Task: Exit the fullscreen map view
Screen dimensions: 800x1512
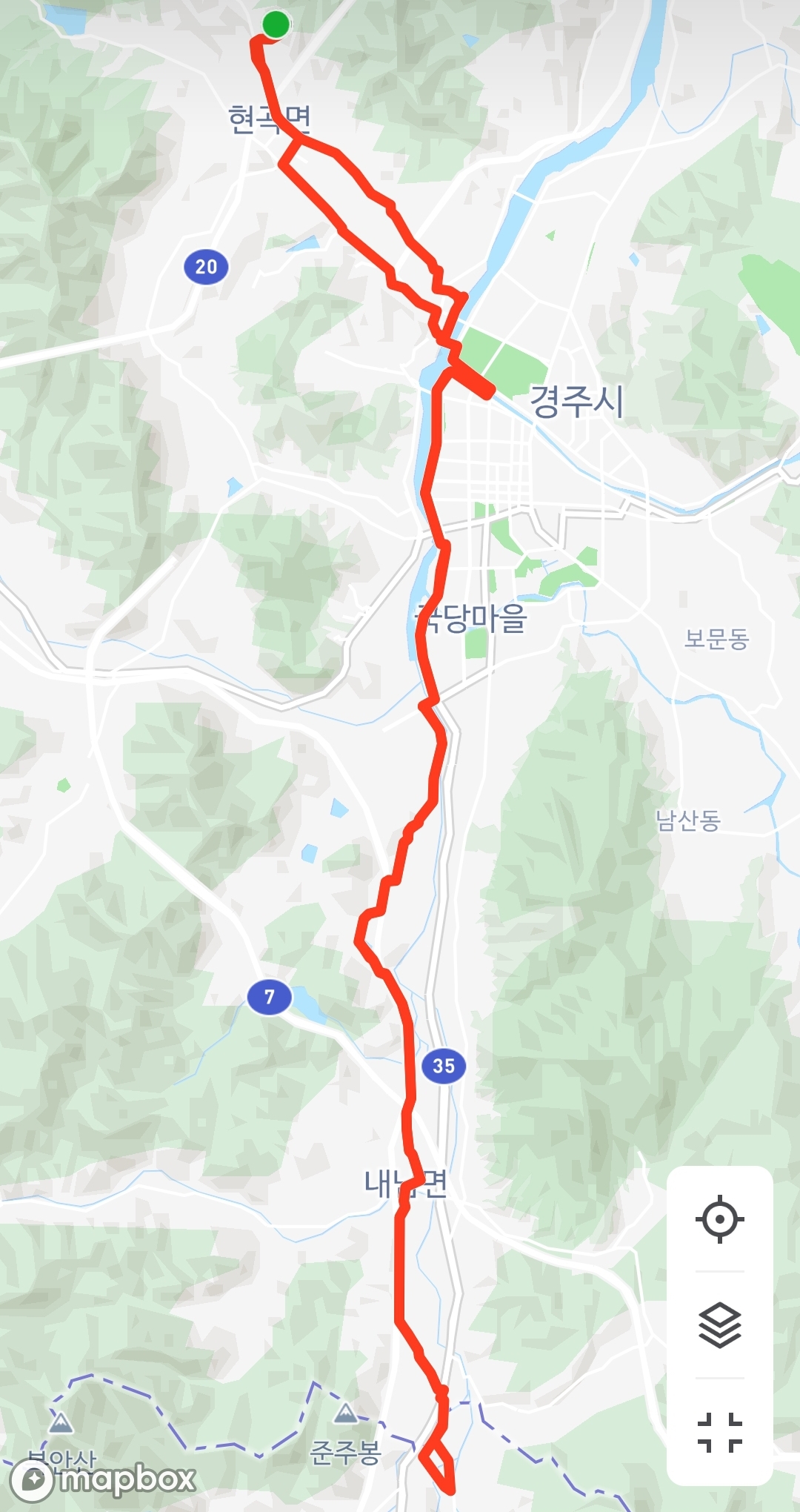Action: click(x=719, y=1431)
